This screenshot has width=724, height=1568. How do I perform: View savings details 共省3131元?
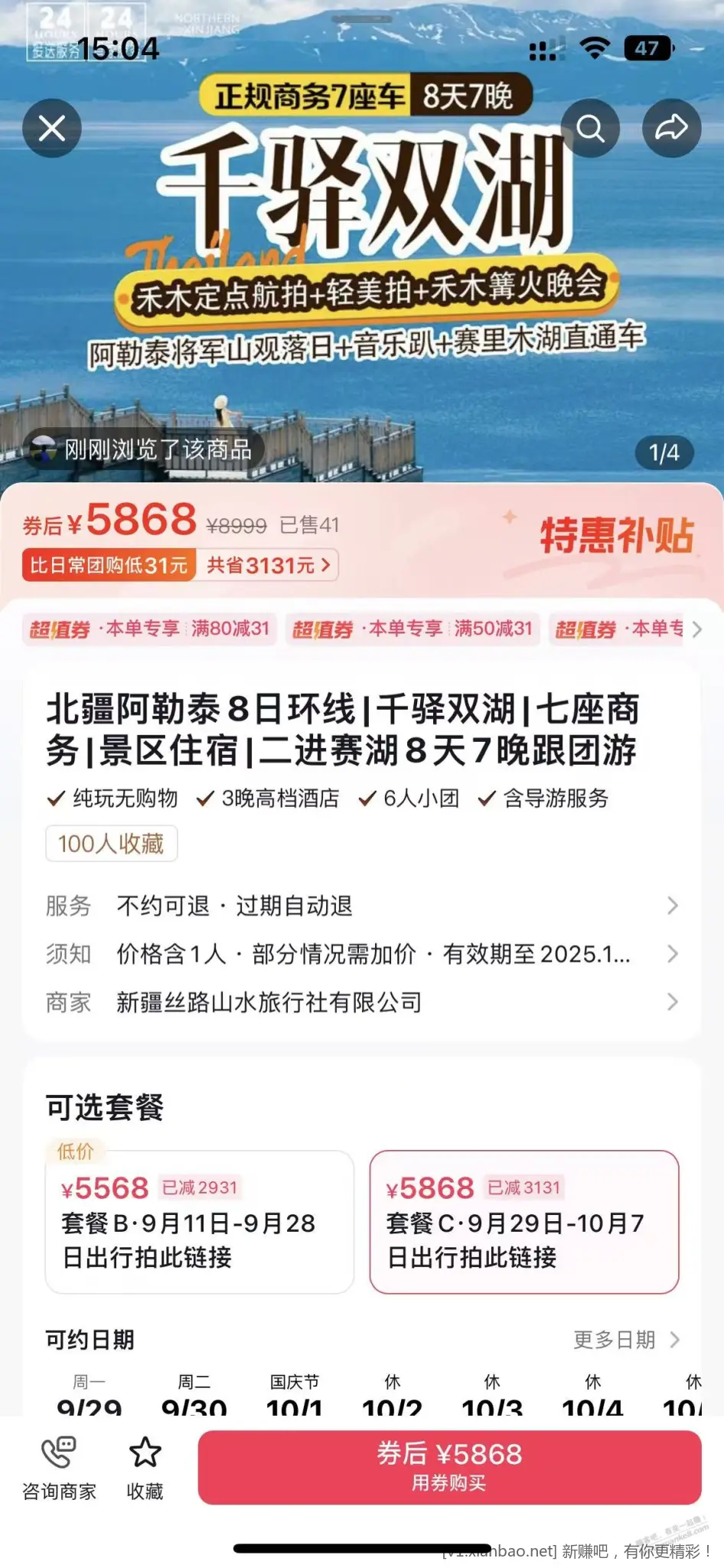[267, 566]
